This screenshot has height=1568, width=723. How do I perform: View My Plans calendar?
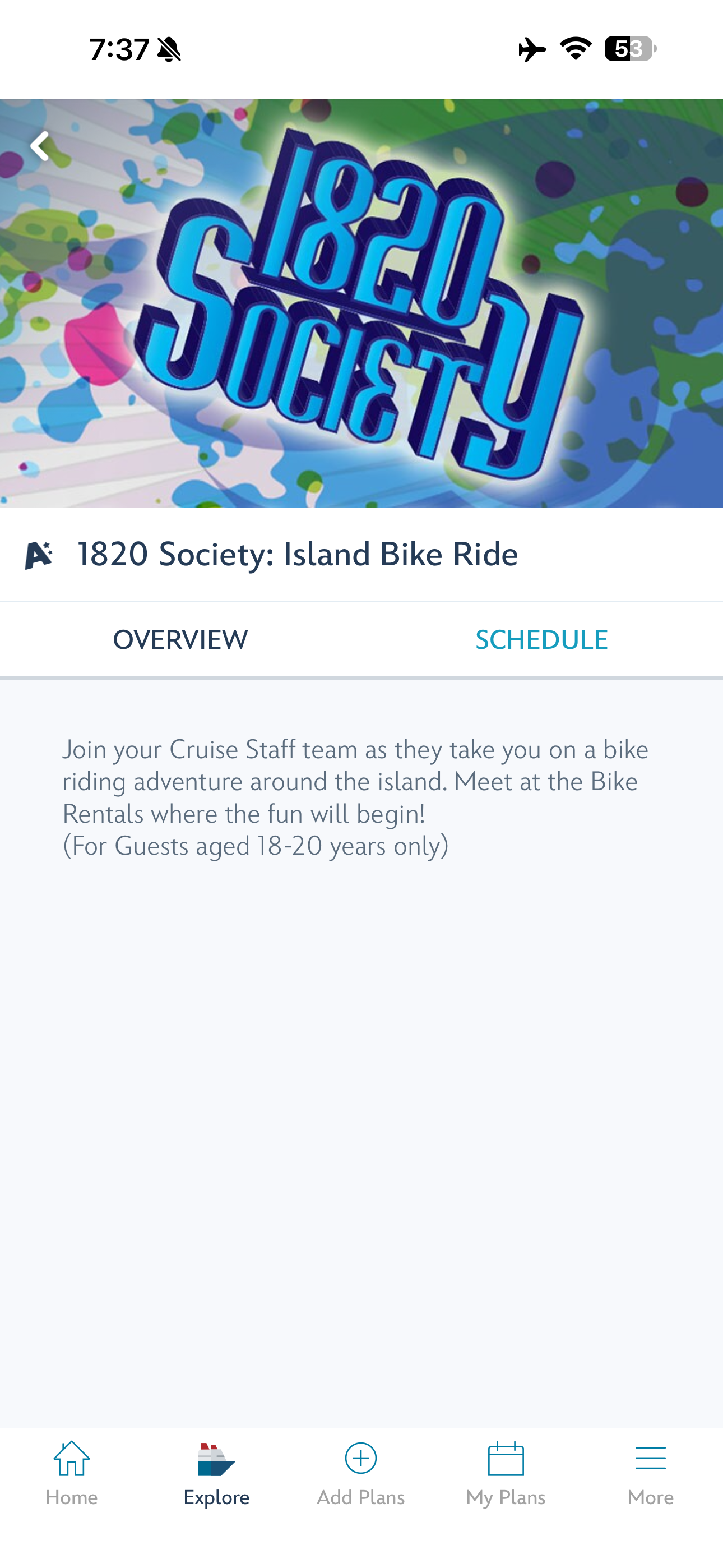pos(506,1474)
